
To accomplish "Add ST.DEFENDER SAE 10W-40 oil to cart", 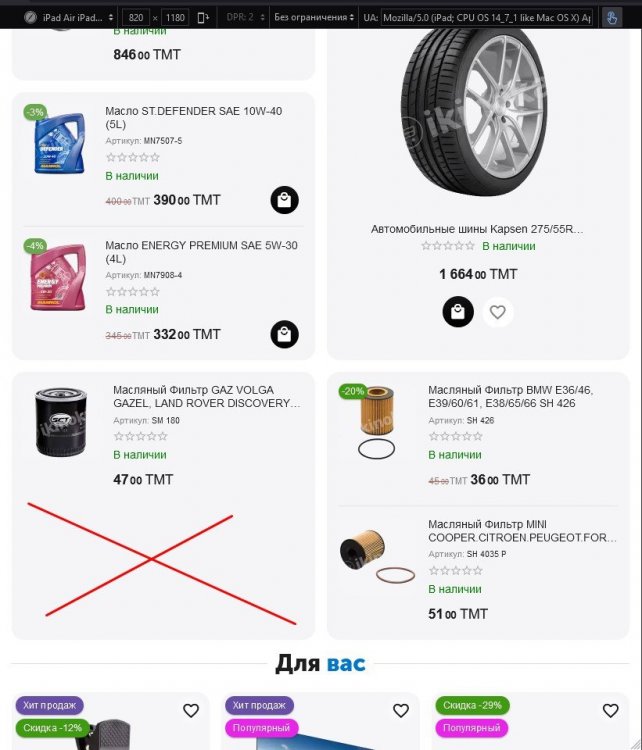I will 284,200.
